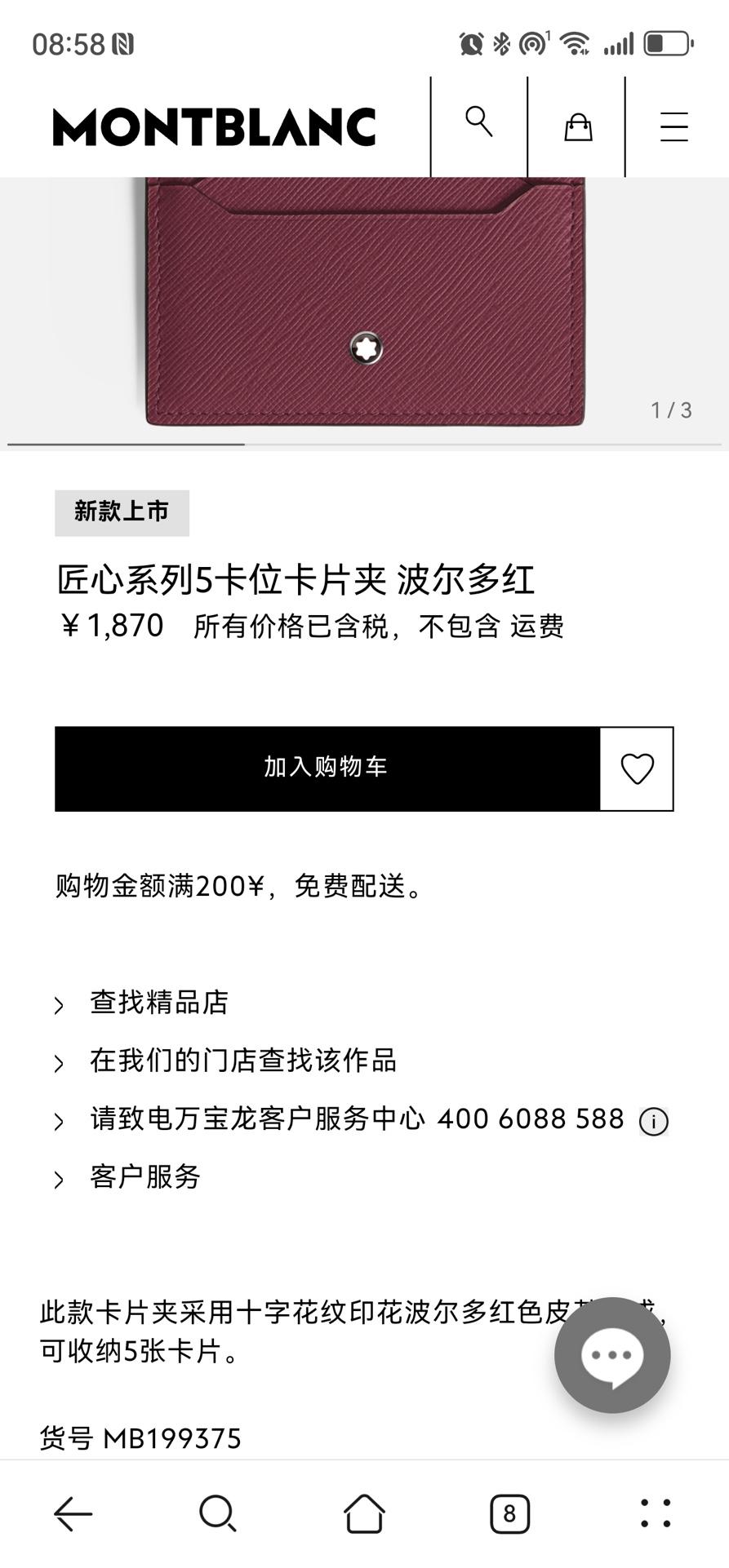Open 在我们的门店查找该作品
729x1568 pixels.
click(x=242, y=1061)
